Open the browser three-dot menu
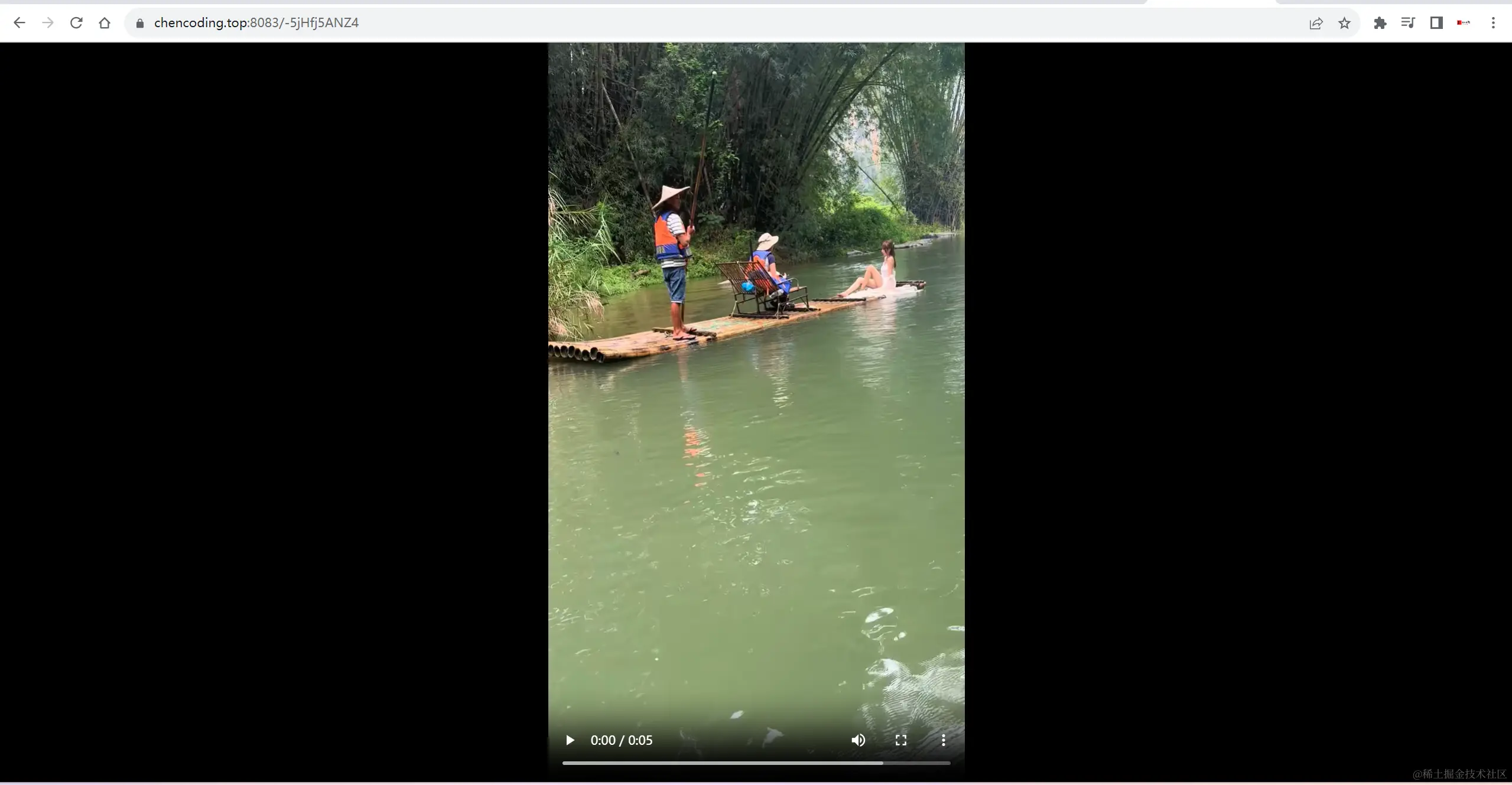This screenshot has height=785, width=1512. click(x=1493, y=23)
